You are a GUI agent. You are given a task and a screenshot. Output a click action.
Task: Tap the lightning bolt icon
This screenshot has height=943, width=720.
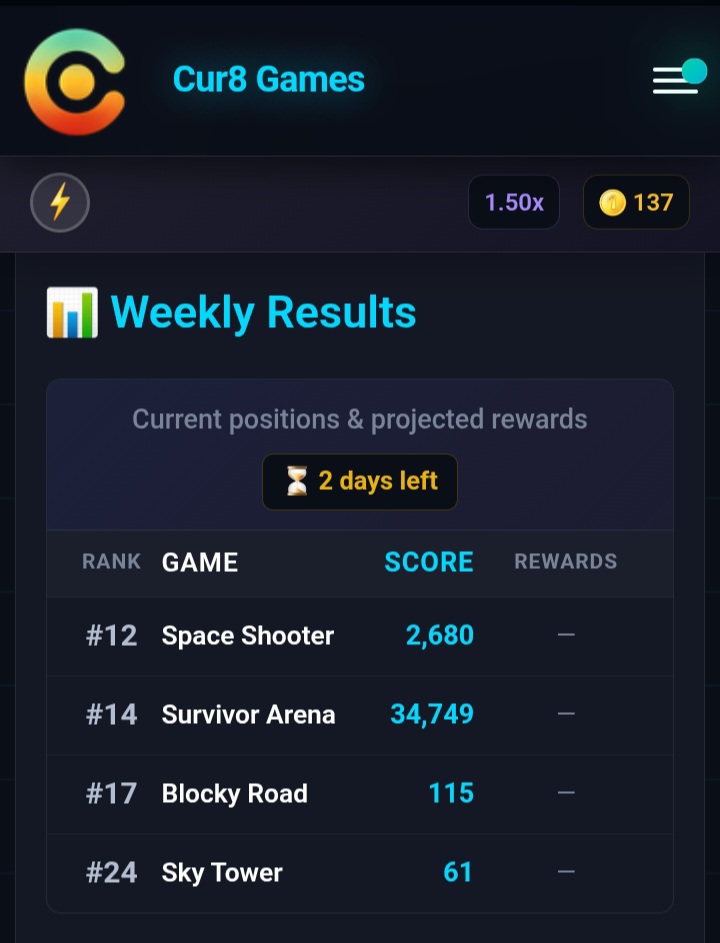click(x=60, y=203)
